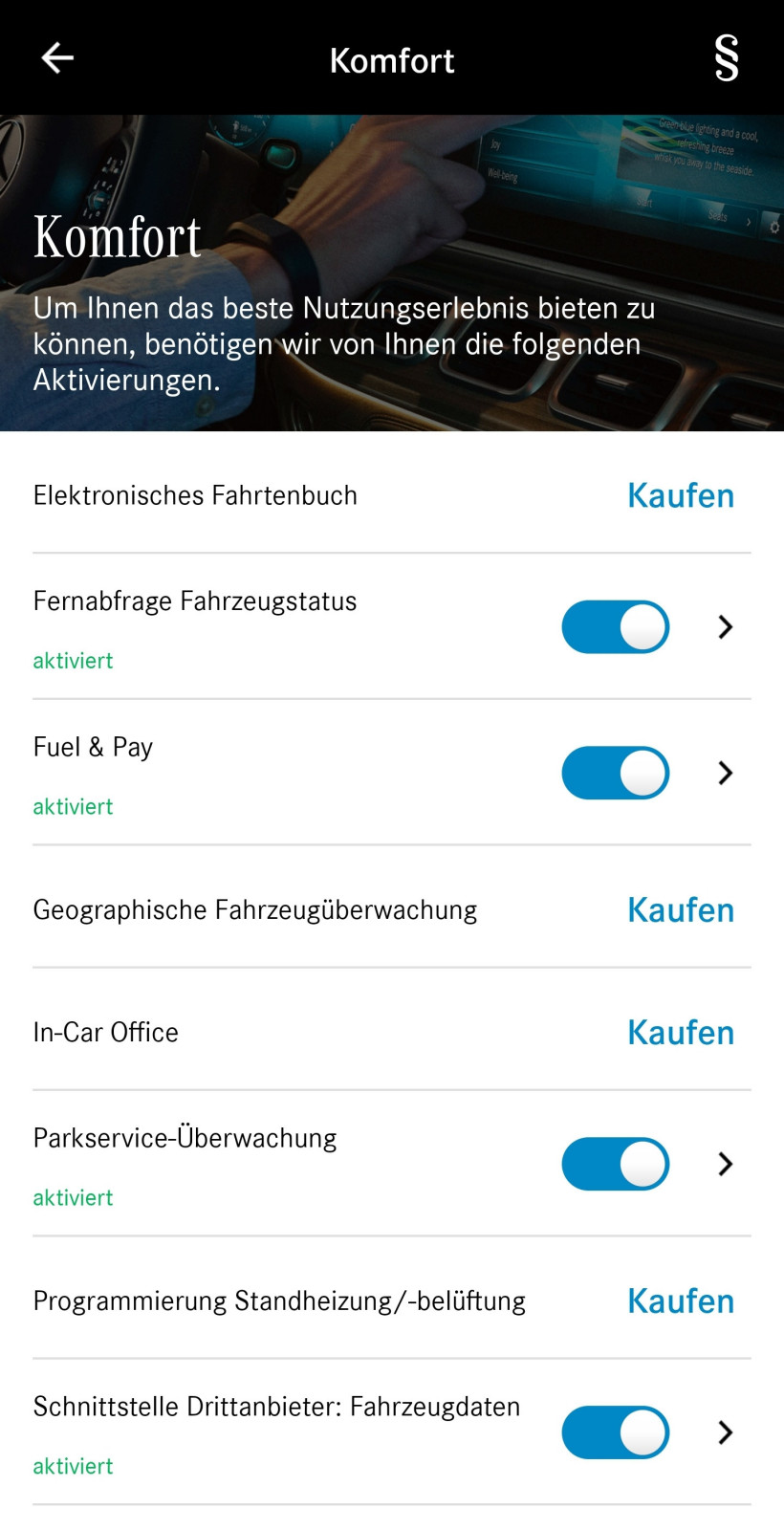Screen dimensions: 784x1530
Task: Click the In-Car Office row label
Action: click(105, 1032)
